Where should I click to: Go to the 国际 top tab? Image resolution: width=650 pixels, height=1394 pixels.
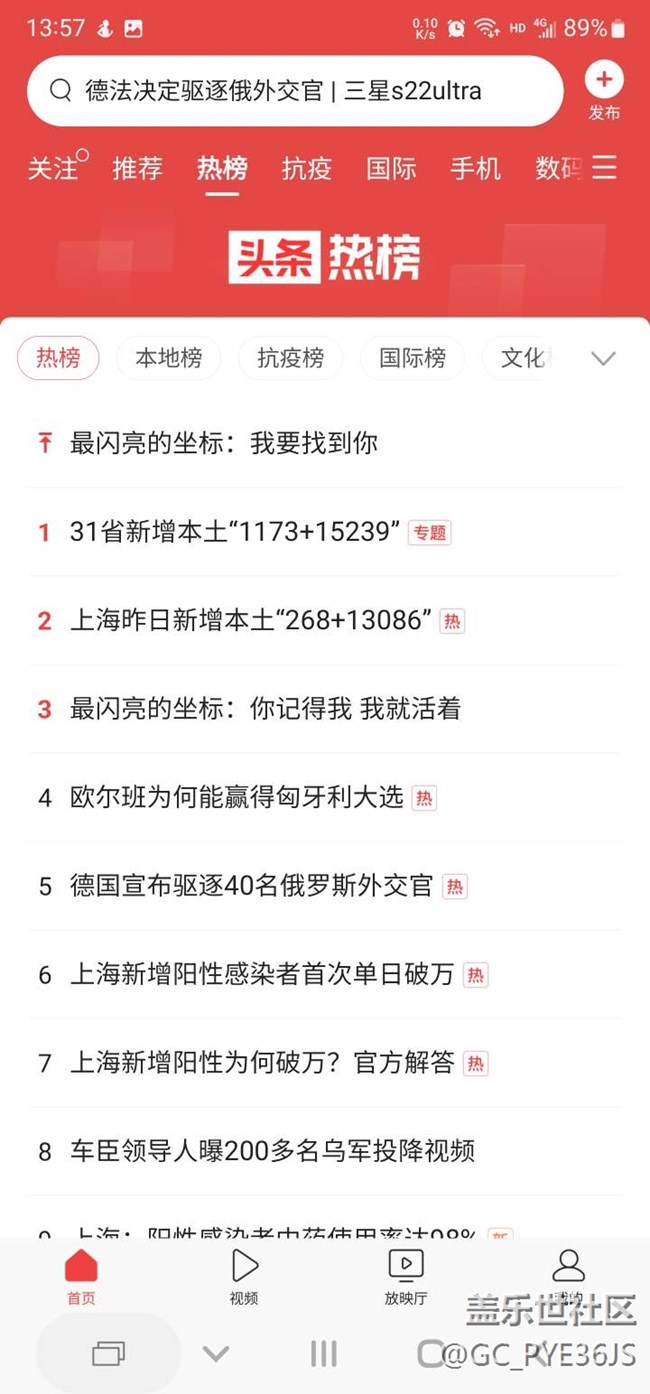(x=391, y=168)
